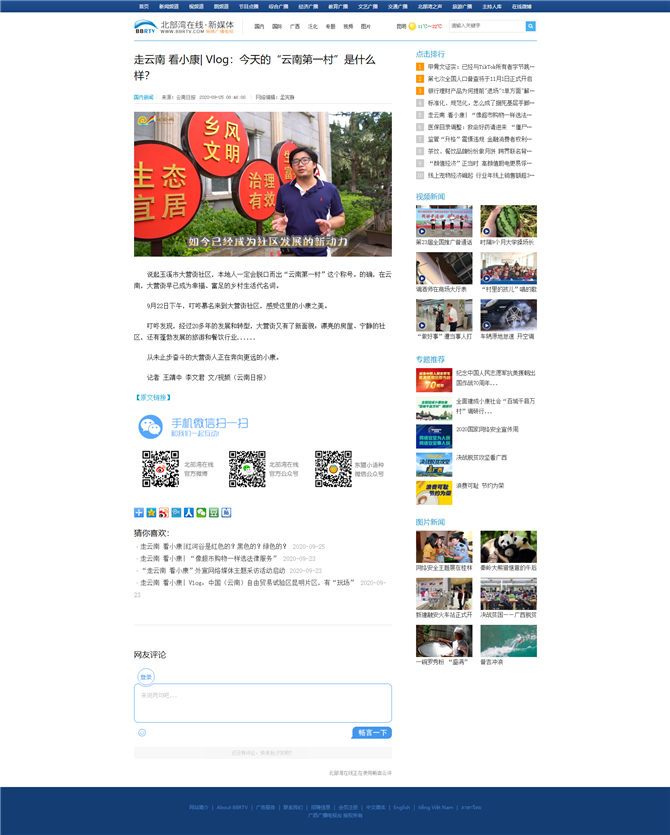Image resolution: width=670 pixels, height=835 pixels.
Task: Share the article to Weibo
Action: pos(162,513)
